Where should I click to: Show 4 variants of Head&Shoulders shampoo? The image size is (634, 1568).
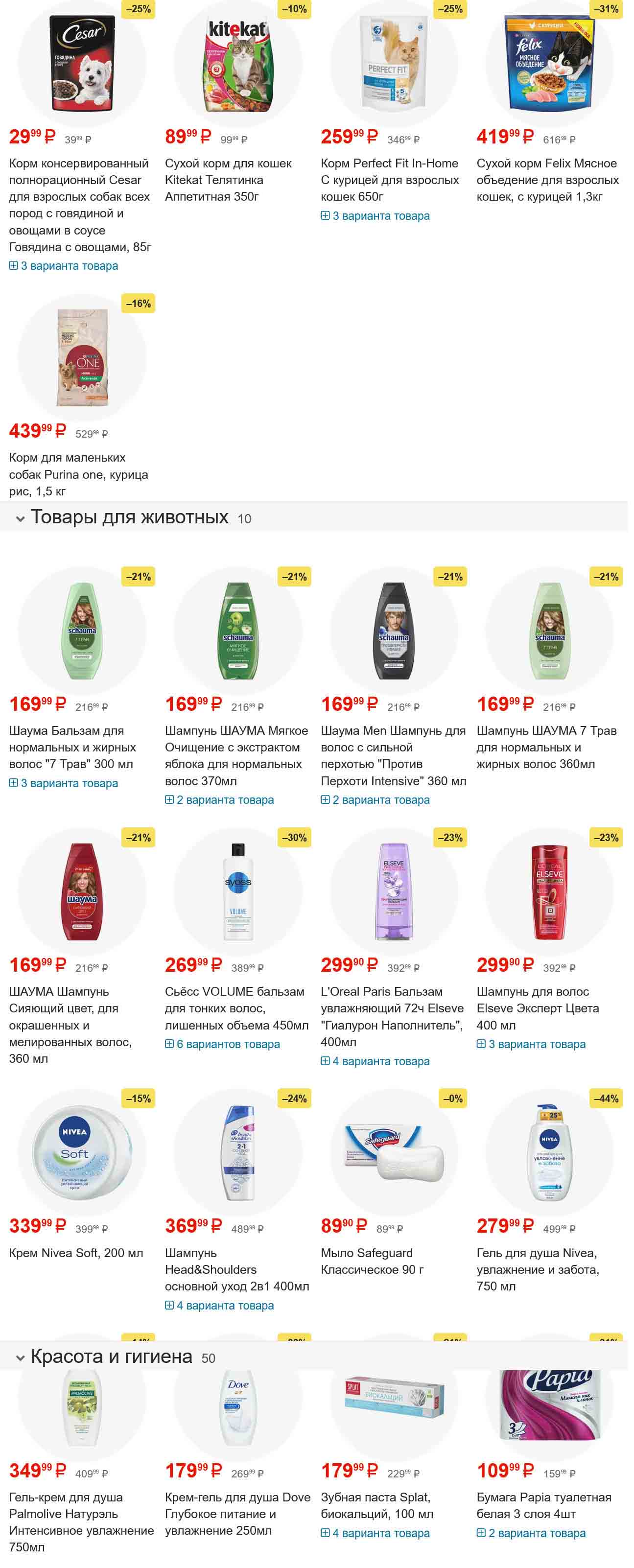tap(220, 1305)
